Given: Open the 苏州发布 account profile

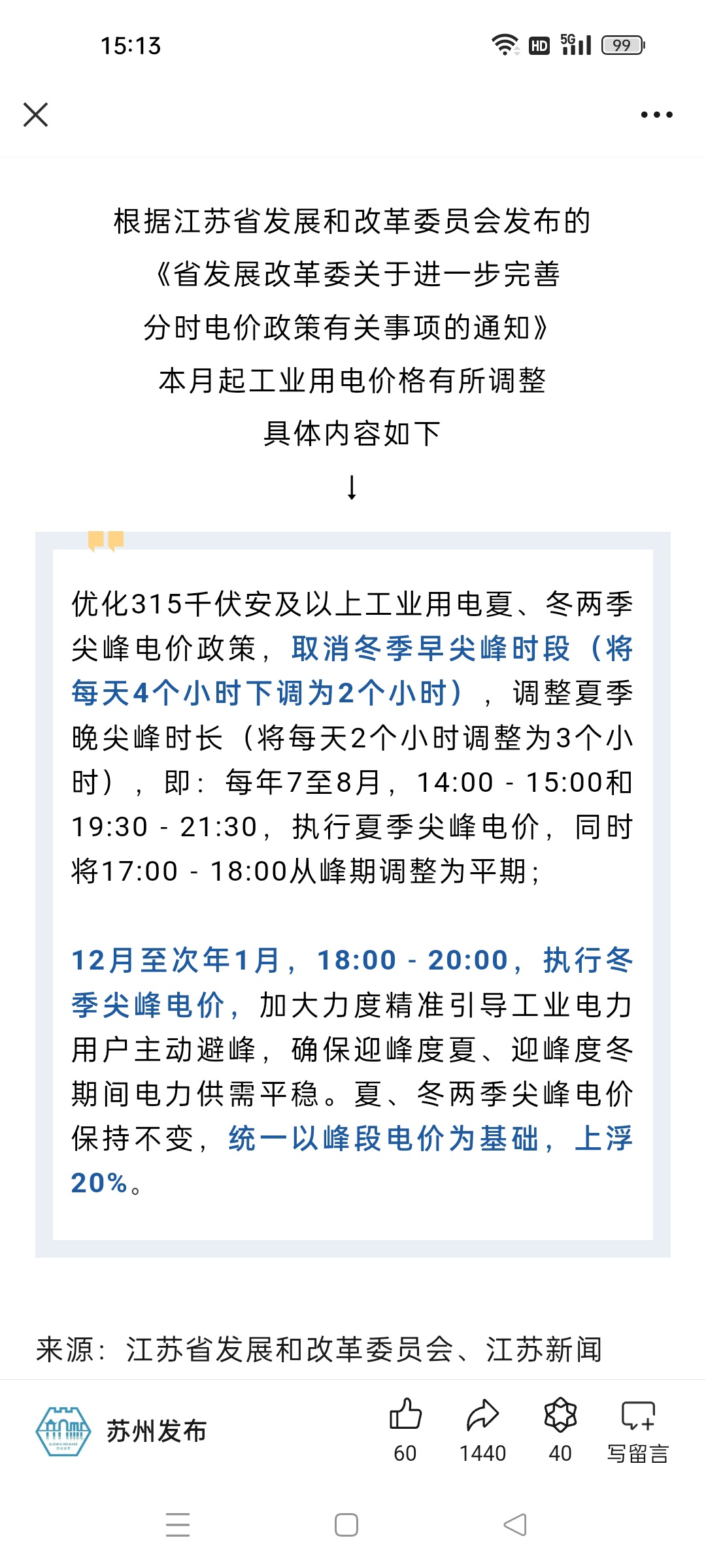Looking at the screenshot, I should click(122, 1431).
